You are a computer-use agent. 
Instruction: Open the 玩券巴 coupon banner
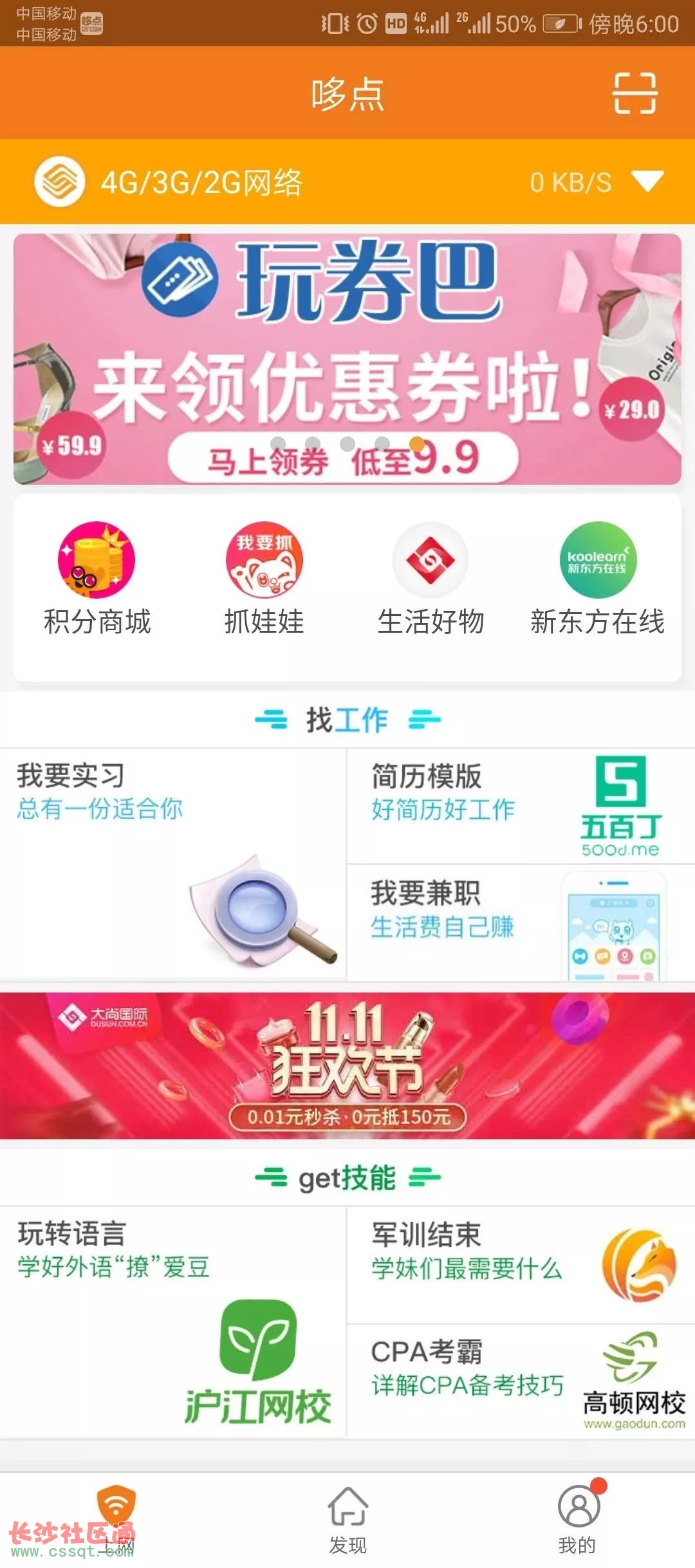347,359
